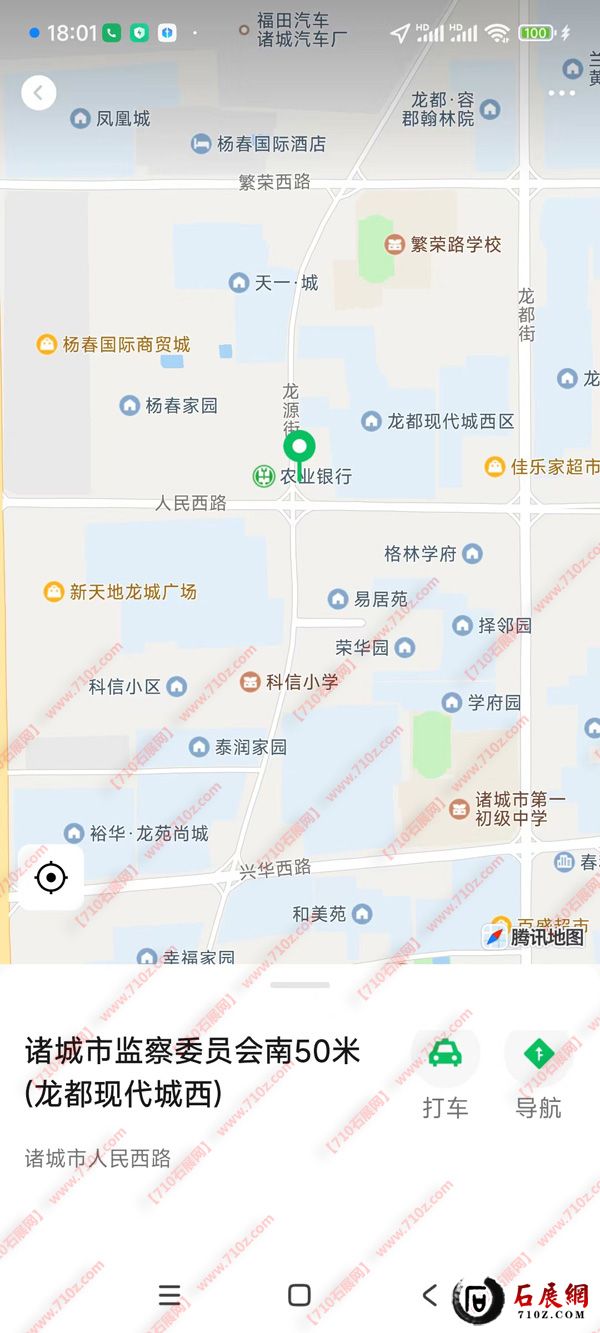Go to the system home screen
Screen dimensions: 600x1333
tap(299, 1296)
